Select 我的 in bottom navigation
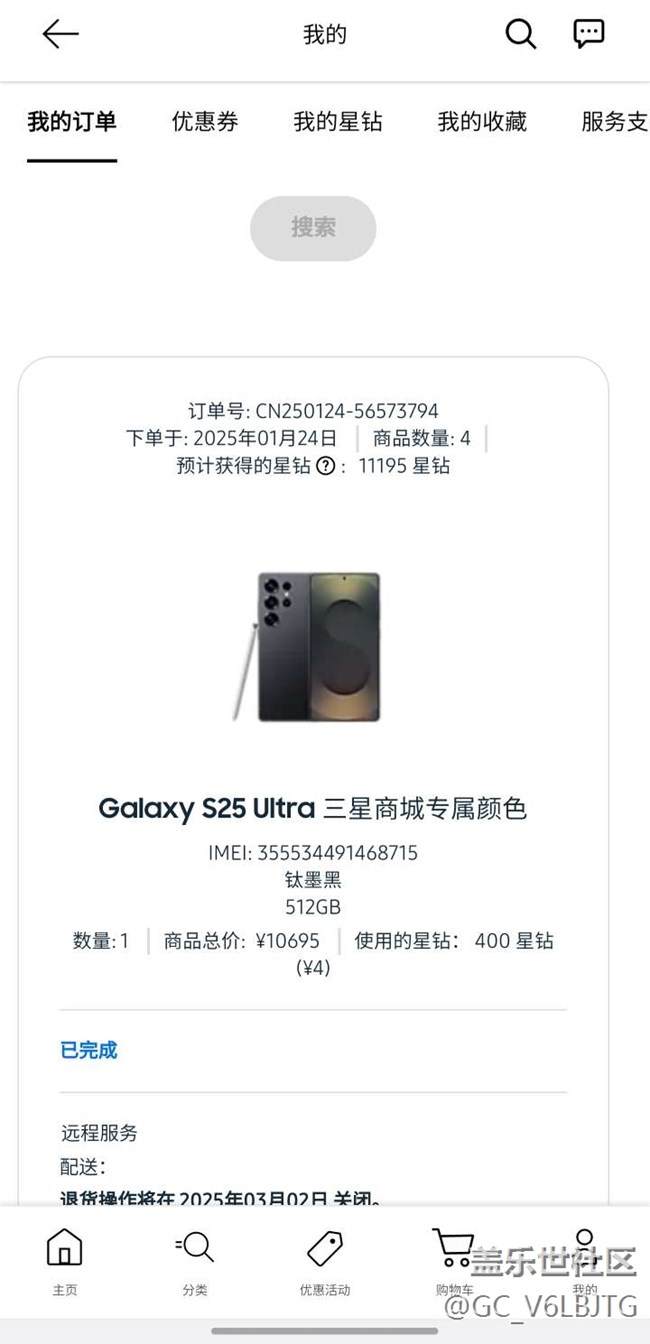The image size is (650, 1344). click(x=585, y=1262)
